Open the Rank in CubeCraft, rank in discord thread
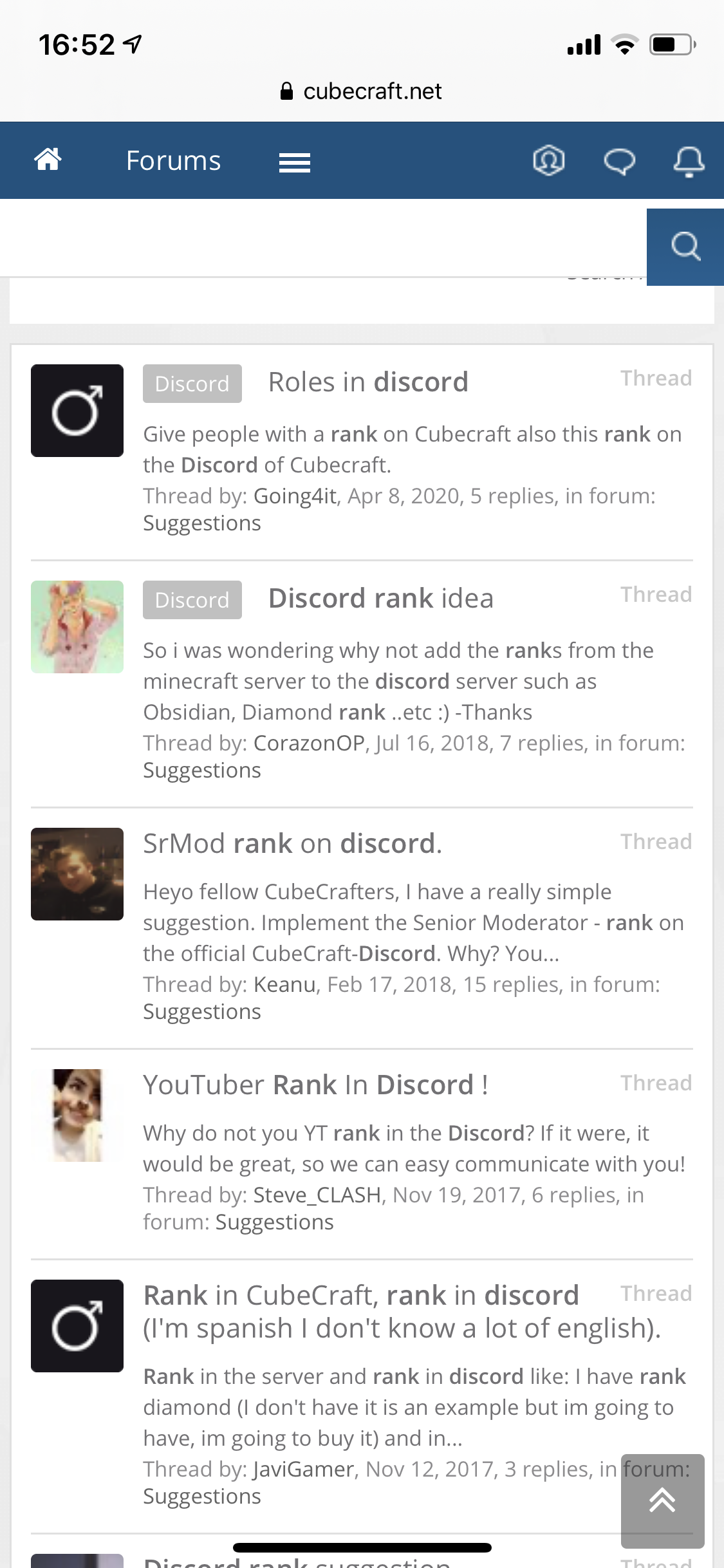The image size is (724, 1568). [x=402, y=1312]
